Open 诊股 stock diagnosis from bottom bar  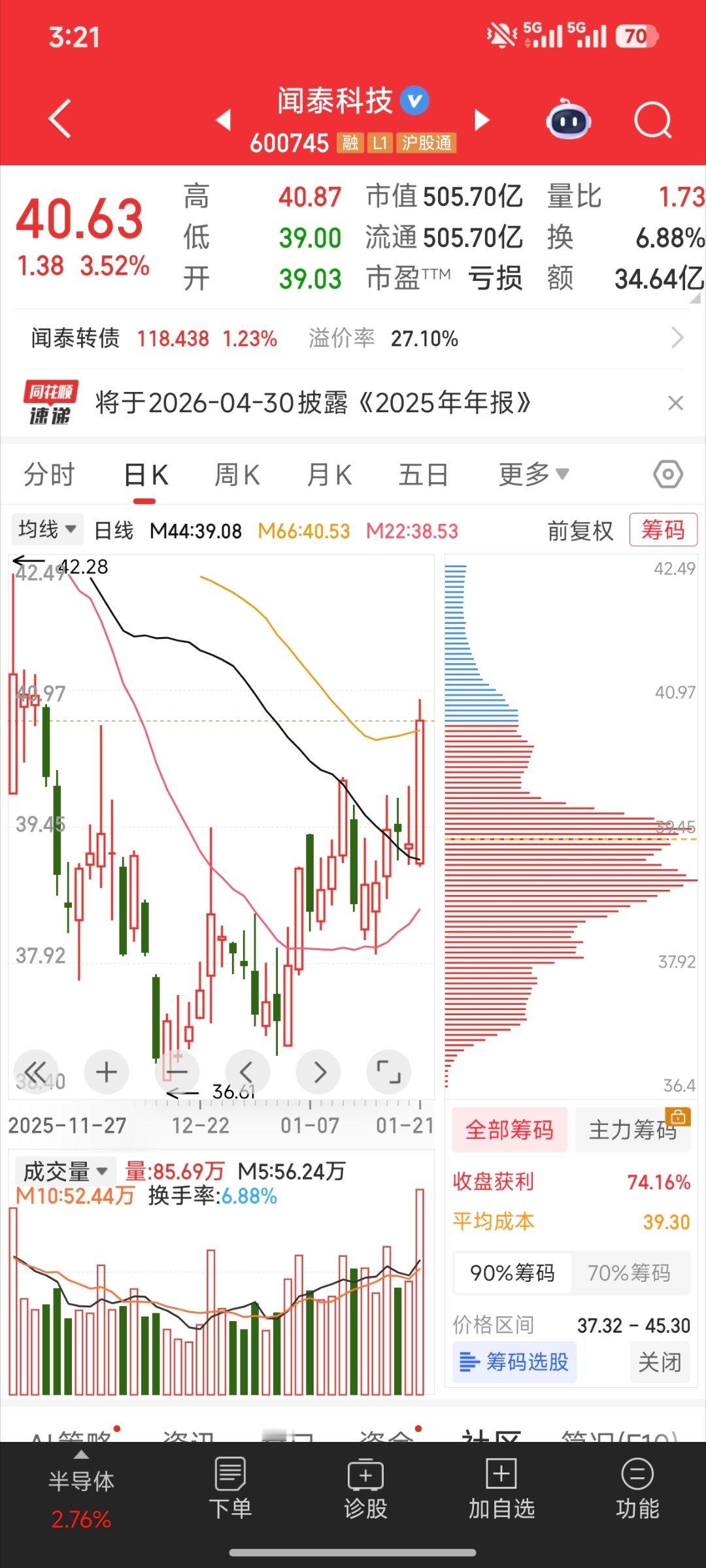tap(366, 1496)
